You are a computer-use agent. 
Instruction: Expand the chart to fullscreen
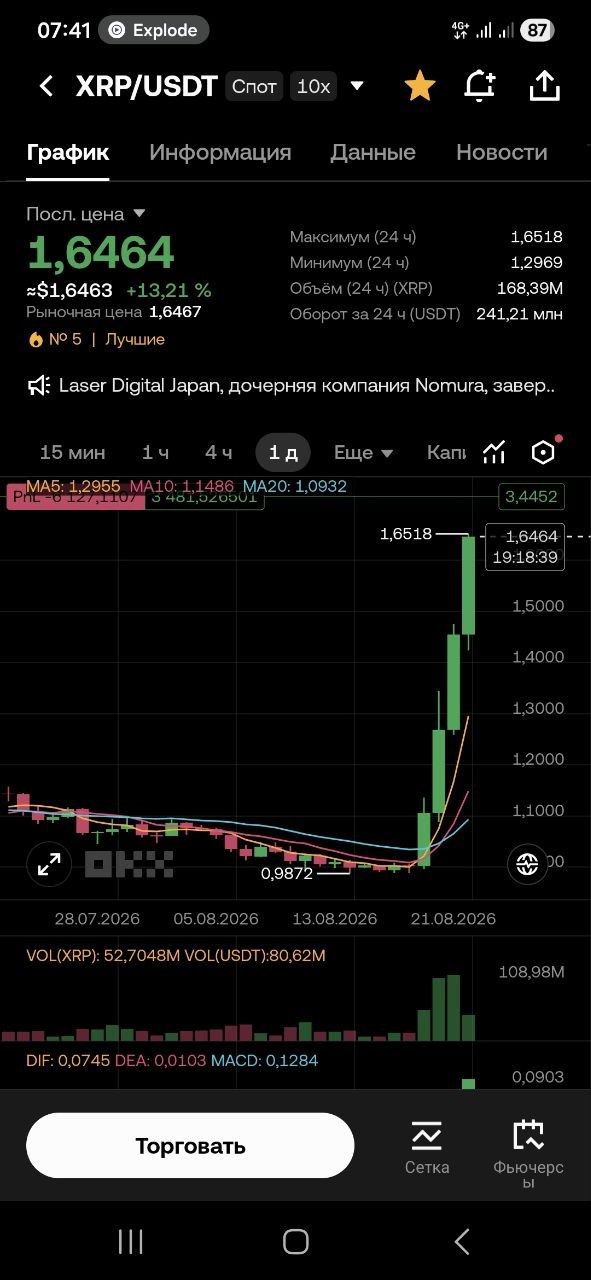[49, 865]
